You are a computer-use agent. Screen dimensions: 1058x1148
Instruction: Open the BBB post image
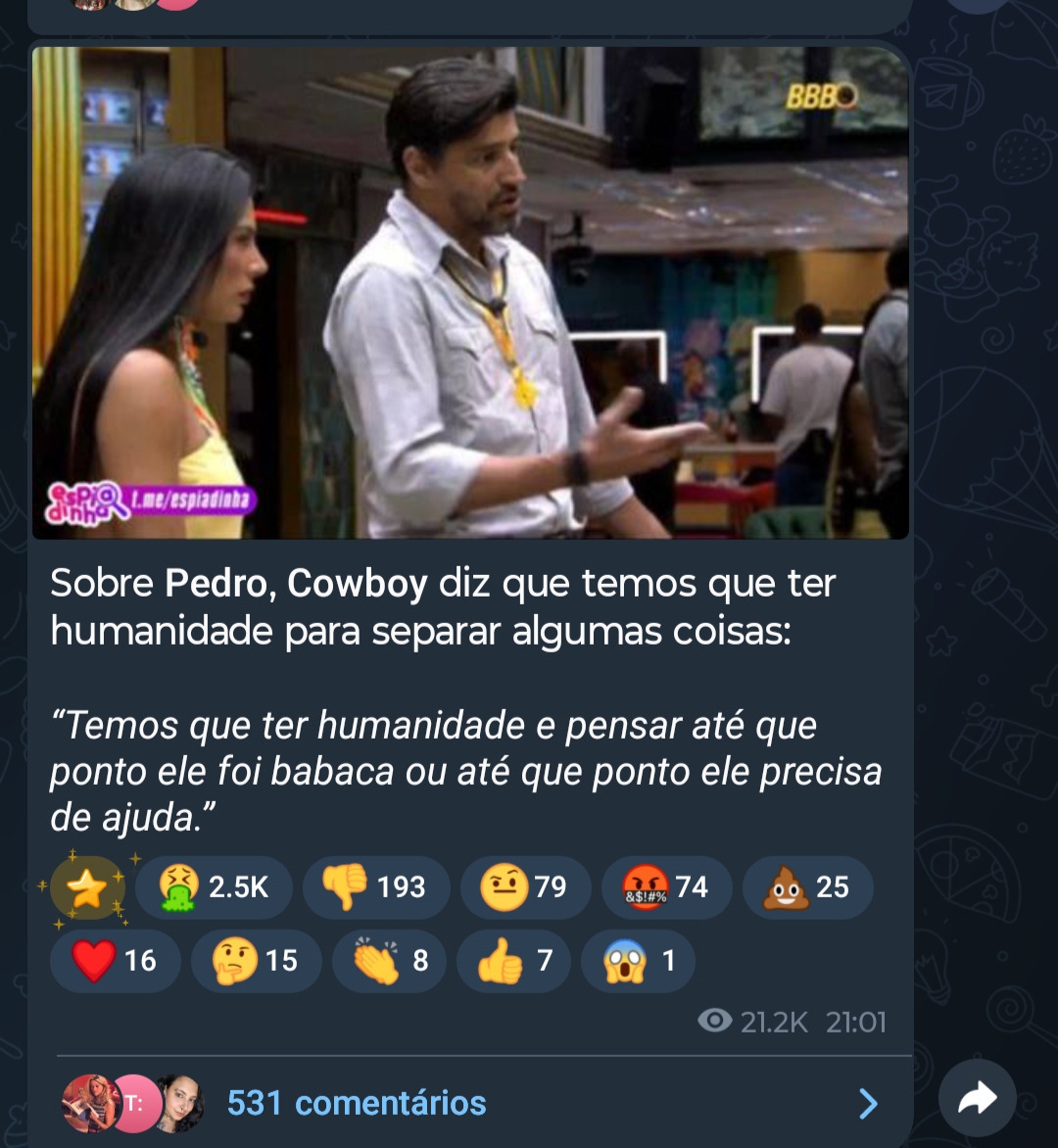tap(470, 294)
